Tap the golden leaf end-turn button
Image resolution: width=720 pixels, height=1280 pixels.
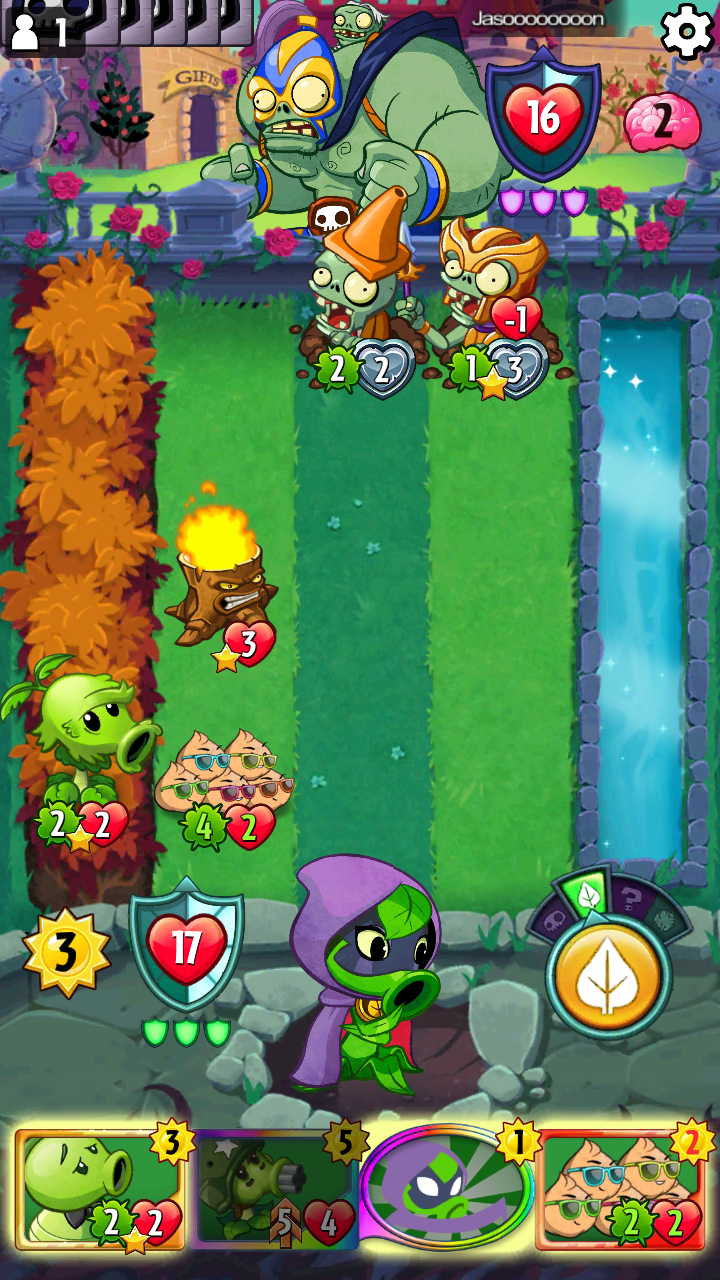coord(607,975)
